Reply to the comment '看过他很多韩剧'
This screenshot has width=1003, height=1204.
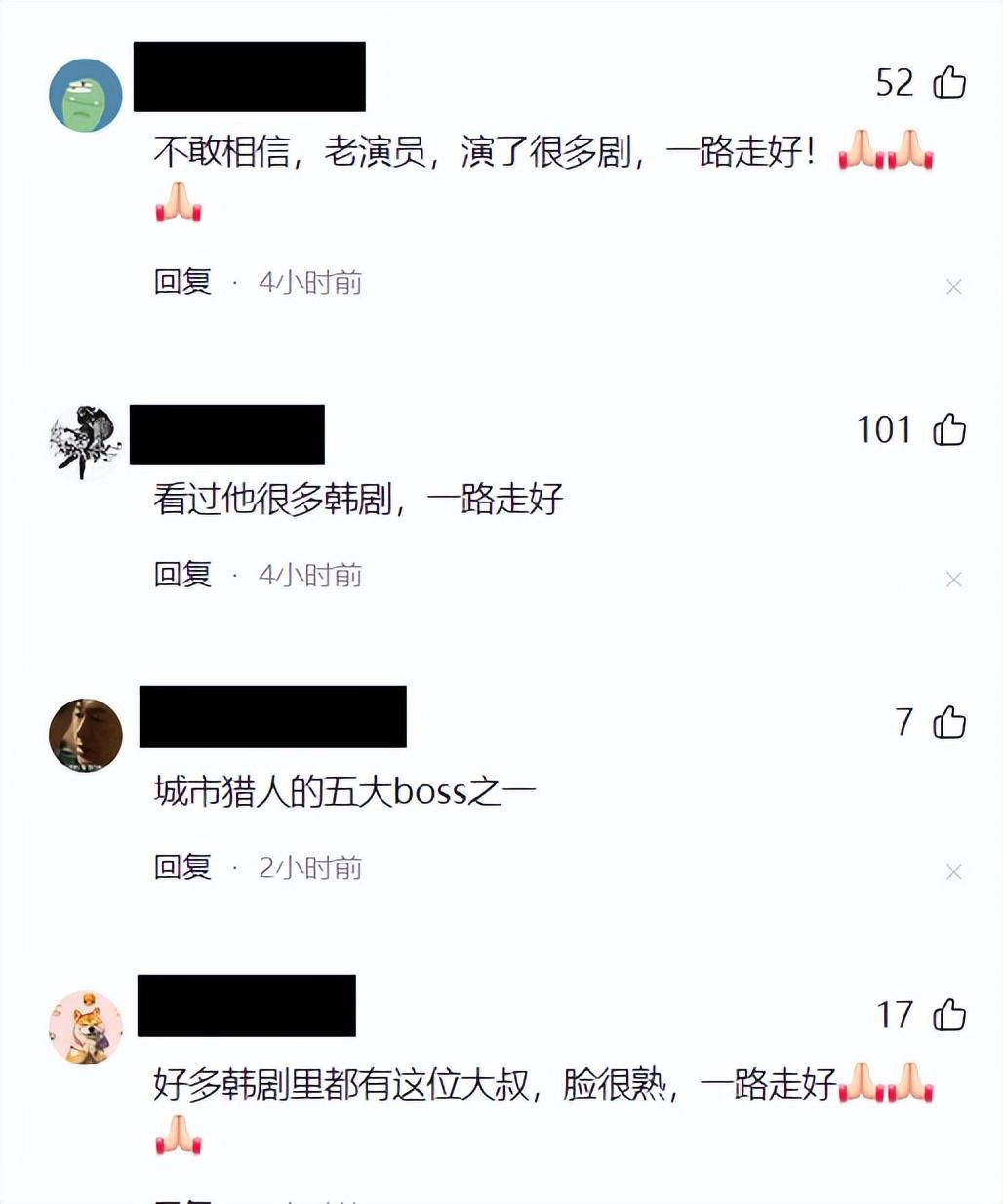182,575
